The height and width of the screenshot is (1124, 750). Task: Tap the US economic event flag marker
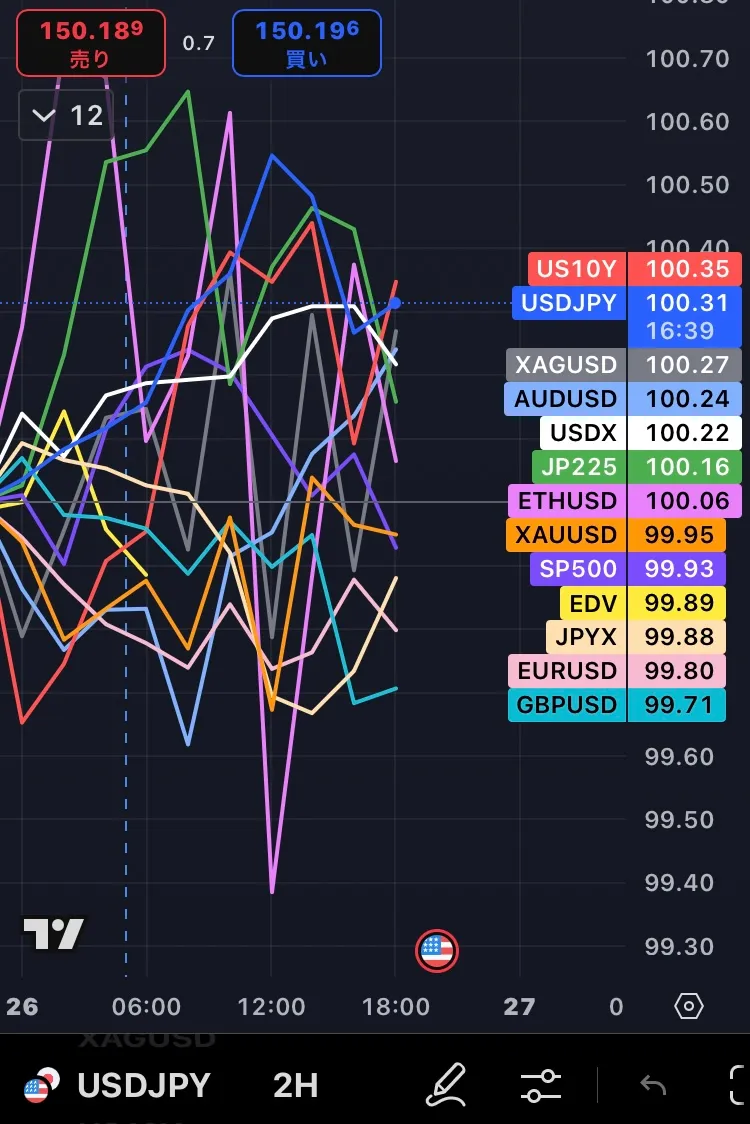(x=436, y=950)
